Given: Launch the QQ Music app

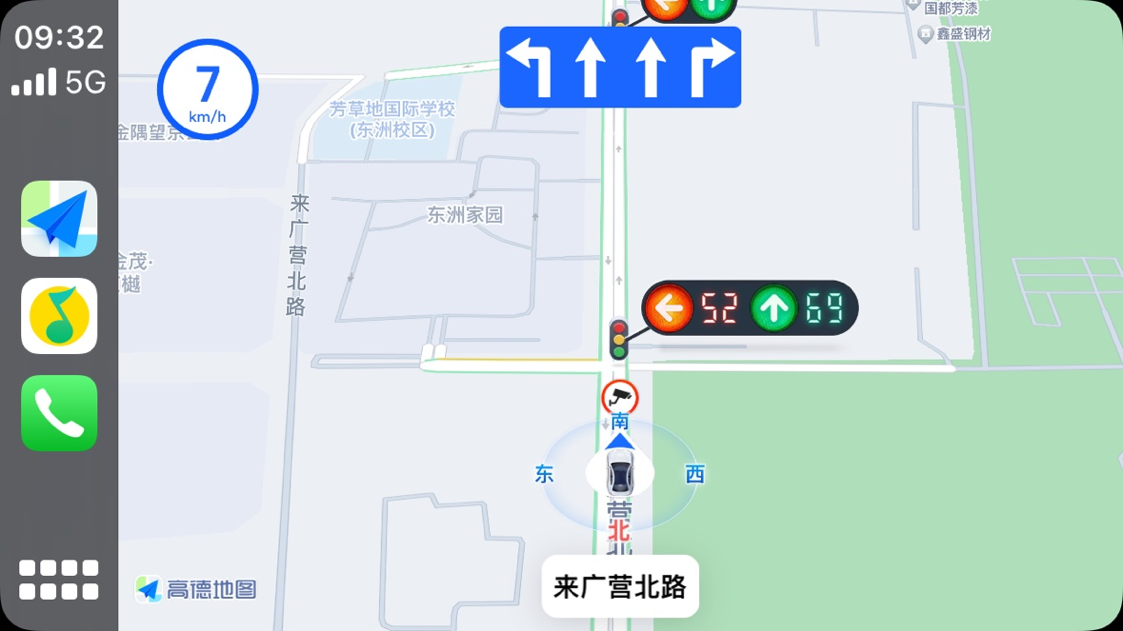Looking at the screenshot, I should tap(59, 316).
